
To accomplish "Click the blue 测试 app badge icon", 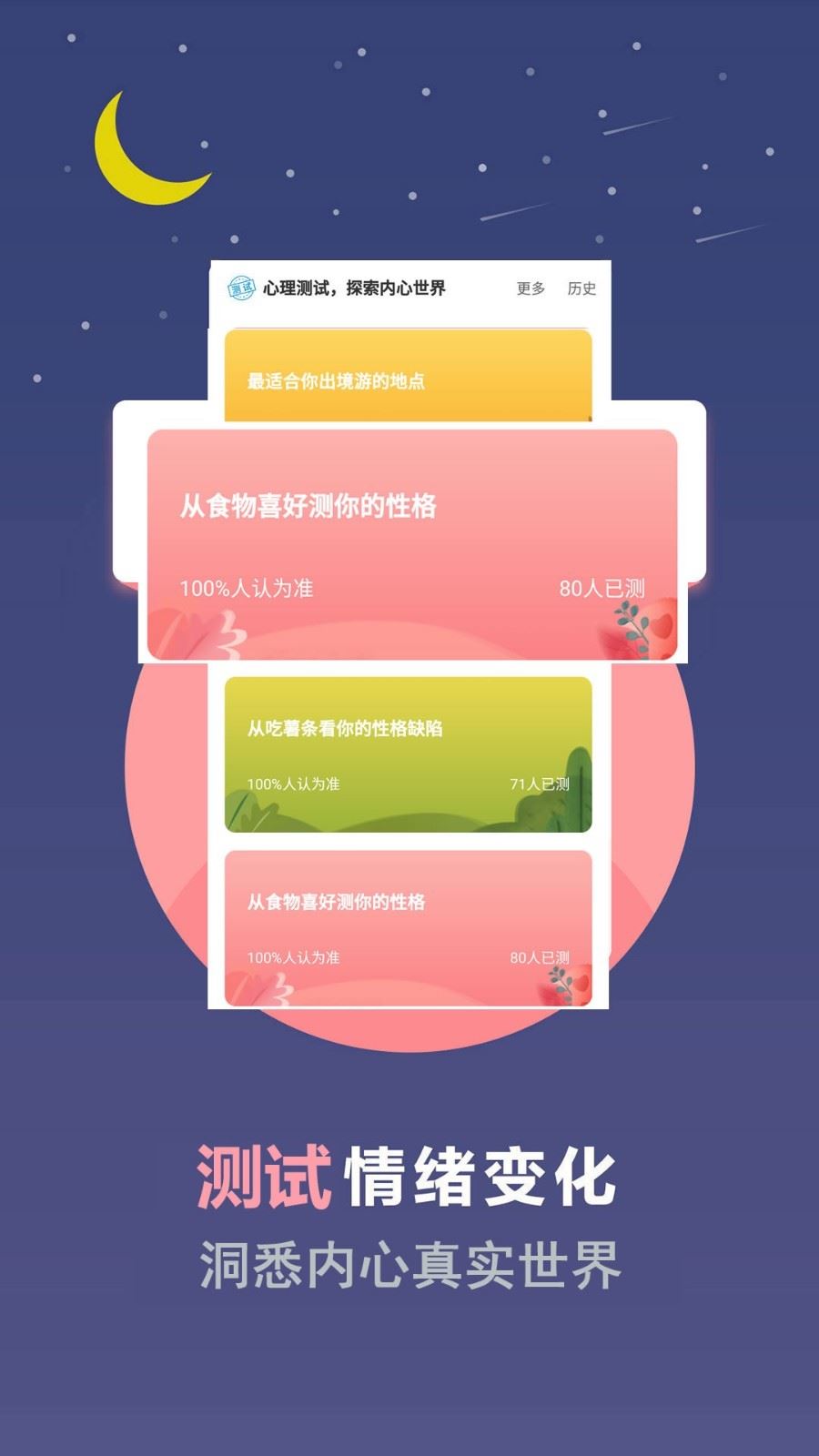I will tap(240, 287).
